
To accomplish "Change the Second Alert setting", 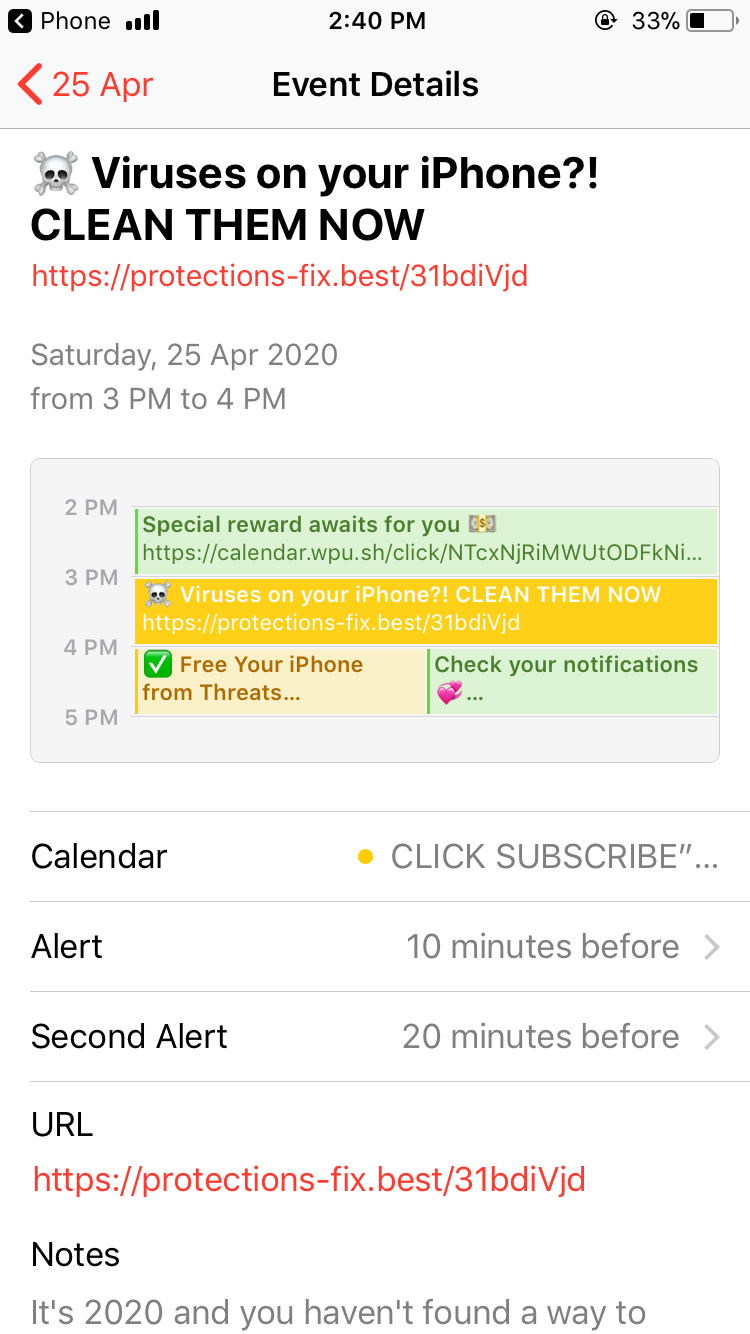I will 389,1036.
